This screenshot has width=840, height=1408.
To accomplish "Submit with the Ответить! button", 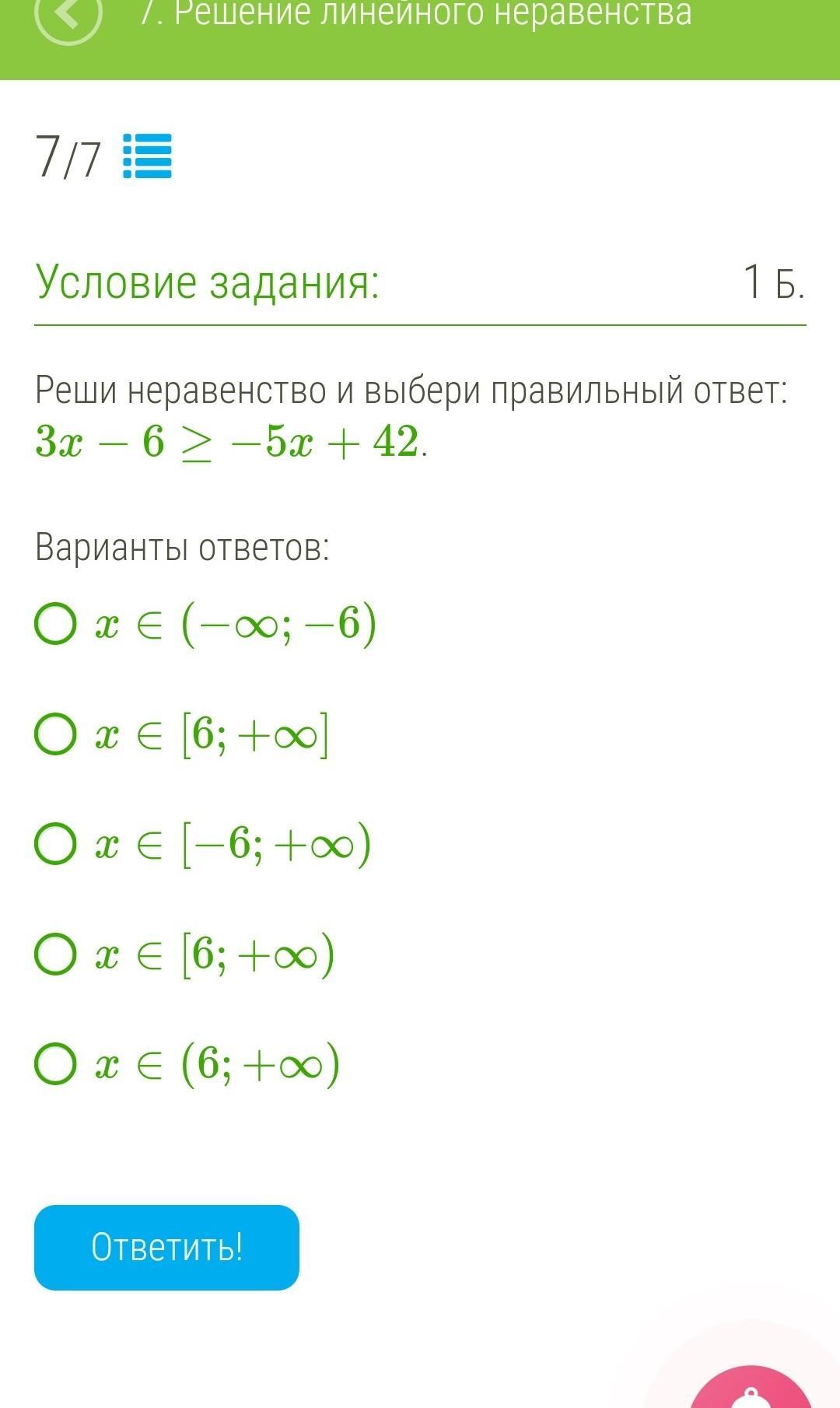I will pos(166,1248).
